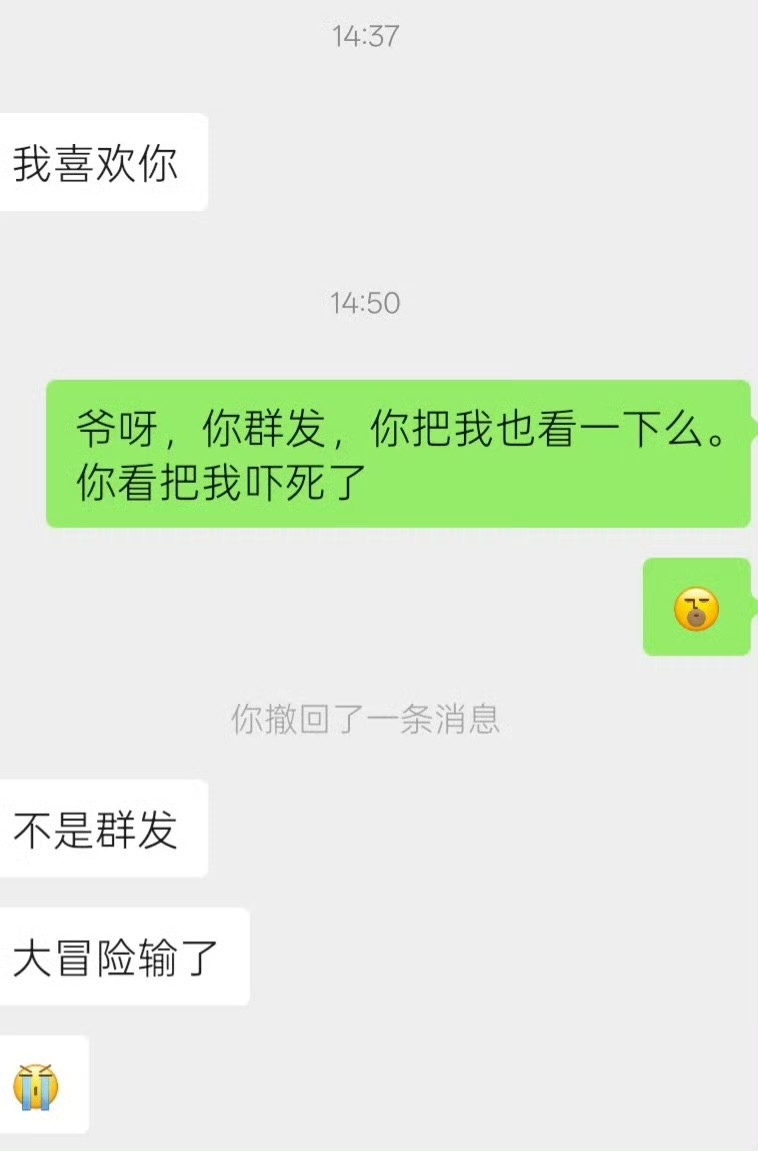The width and height of the screenshot is (758, 1151).
Task: Click the sender's first white message bubble
Action: 104,162
